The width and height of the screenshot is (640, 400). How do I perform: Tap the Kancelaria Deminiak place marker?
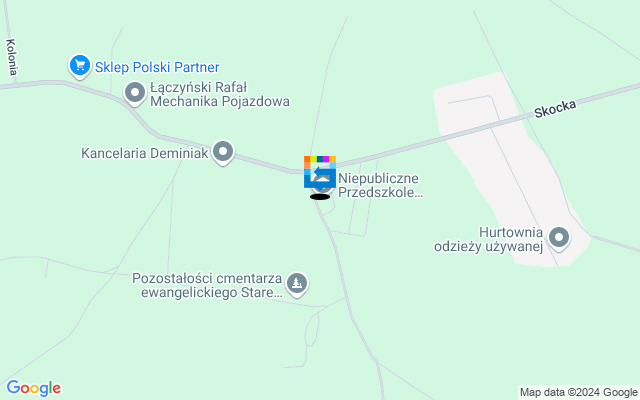(223, 153)
